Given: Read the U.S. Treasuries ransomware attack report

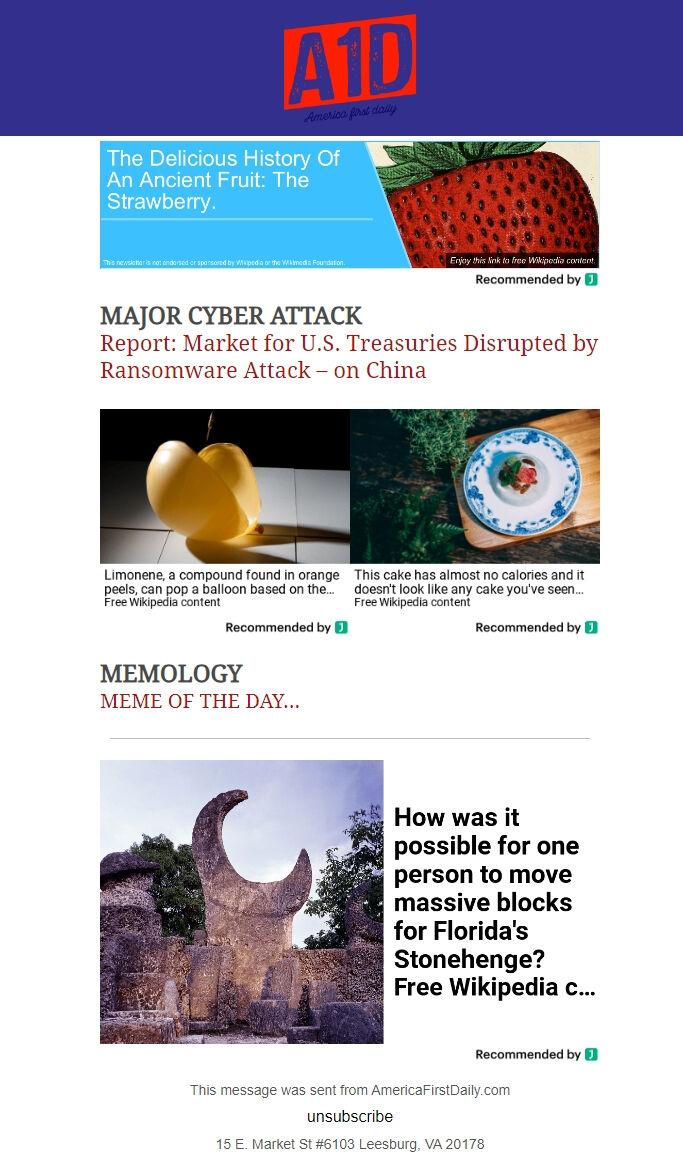Looking at the screenshot, I should tap(349, 357).
